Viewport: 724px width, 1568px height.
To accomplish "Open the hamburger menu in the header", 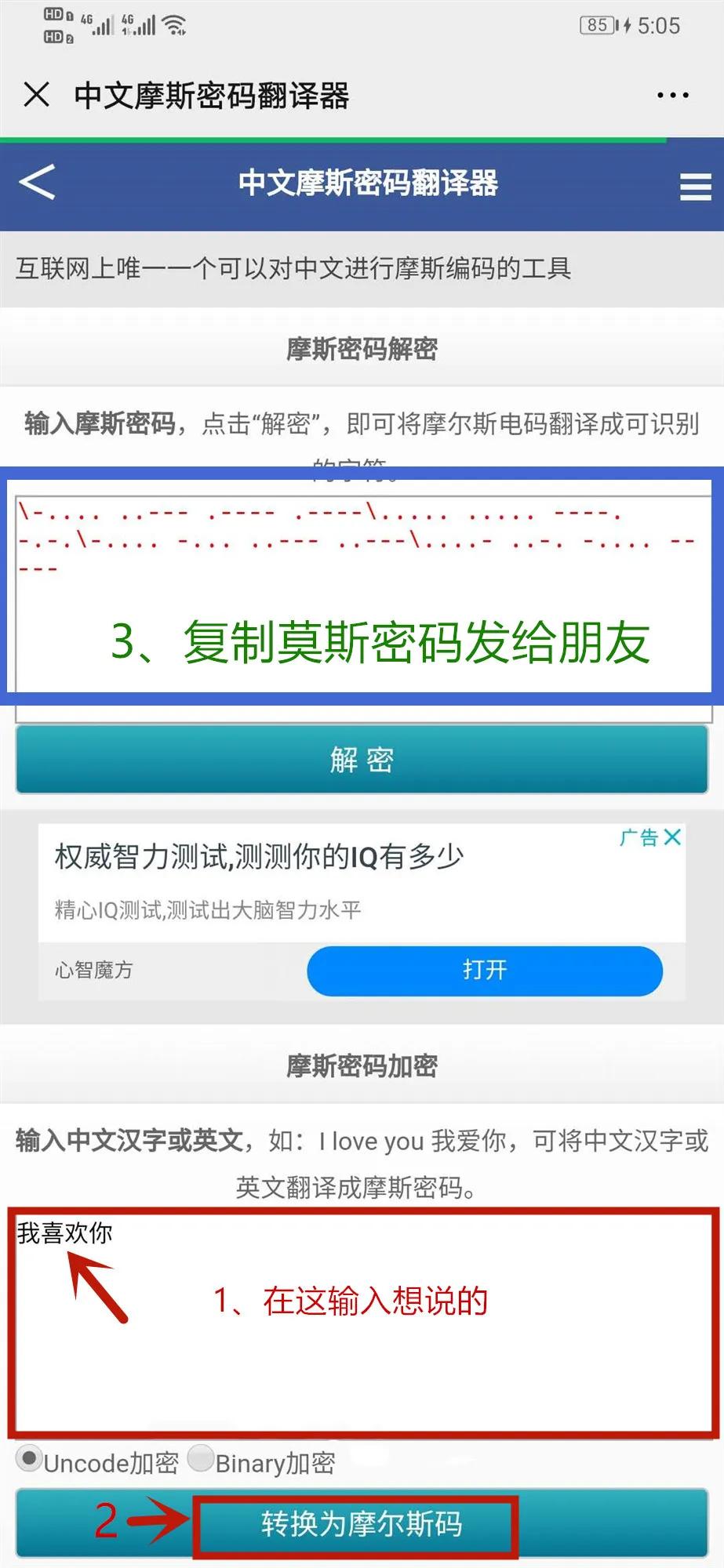I will pyautogui.click(x=695, y=187).
